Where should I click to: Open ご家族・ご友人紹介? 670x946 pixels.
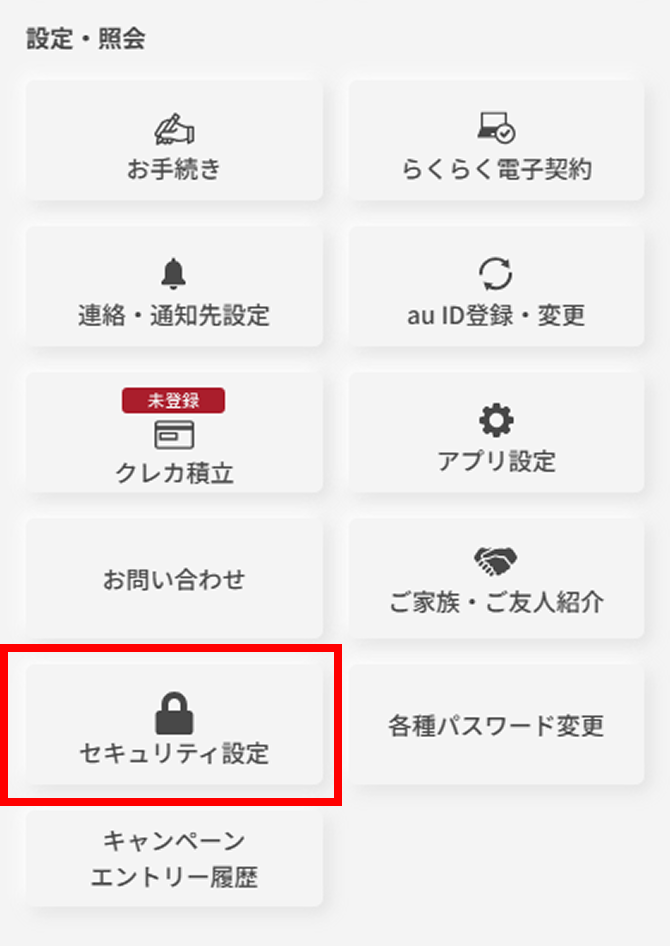click(497, 579)
